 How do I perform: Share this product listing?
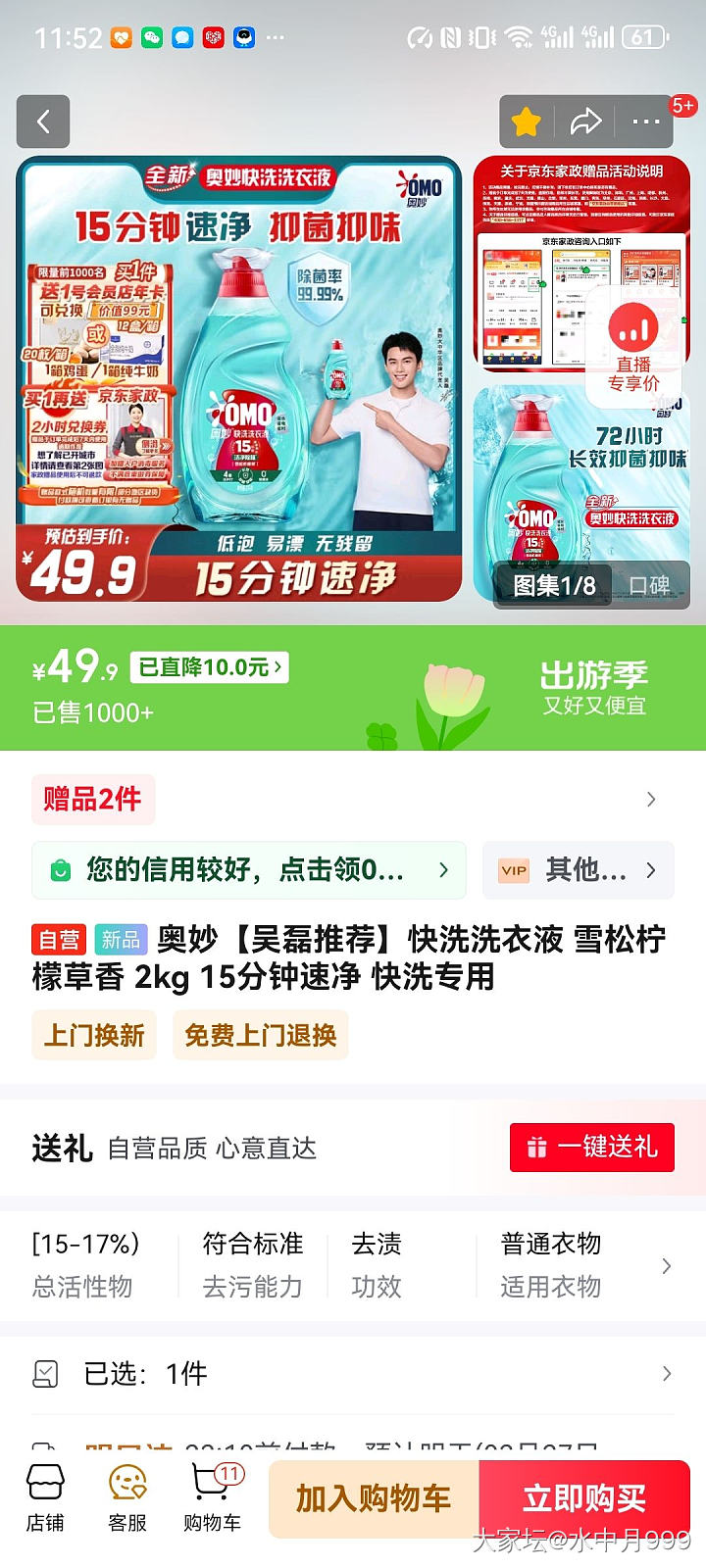point(585,122)
